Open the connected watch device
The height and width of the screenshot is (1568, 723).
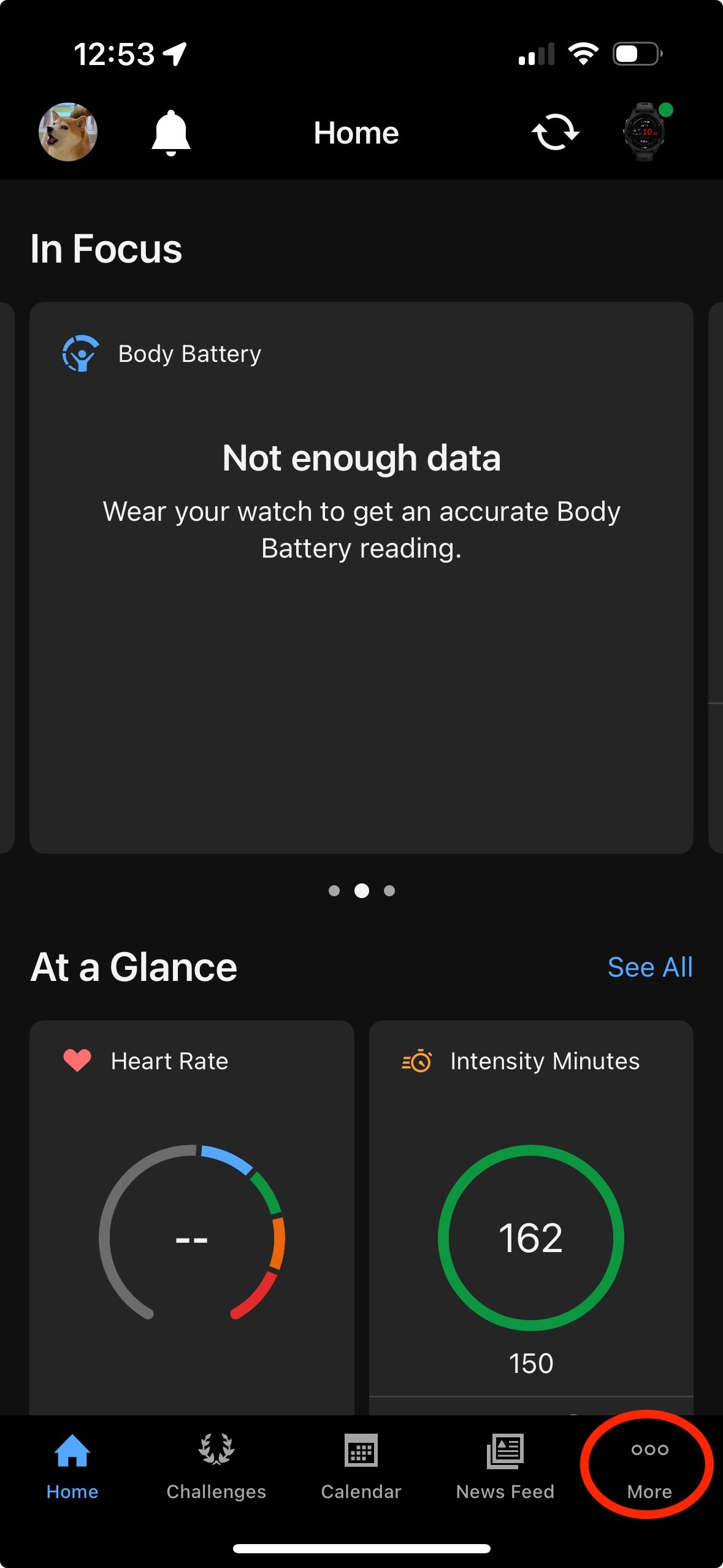[644, 132]
